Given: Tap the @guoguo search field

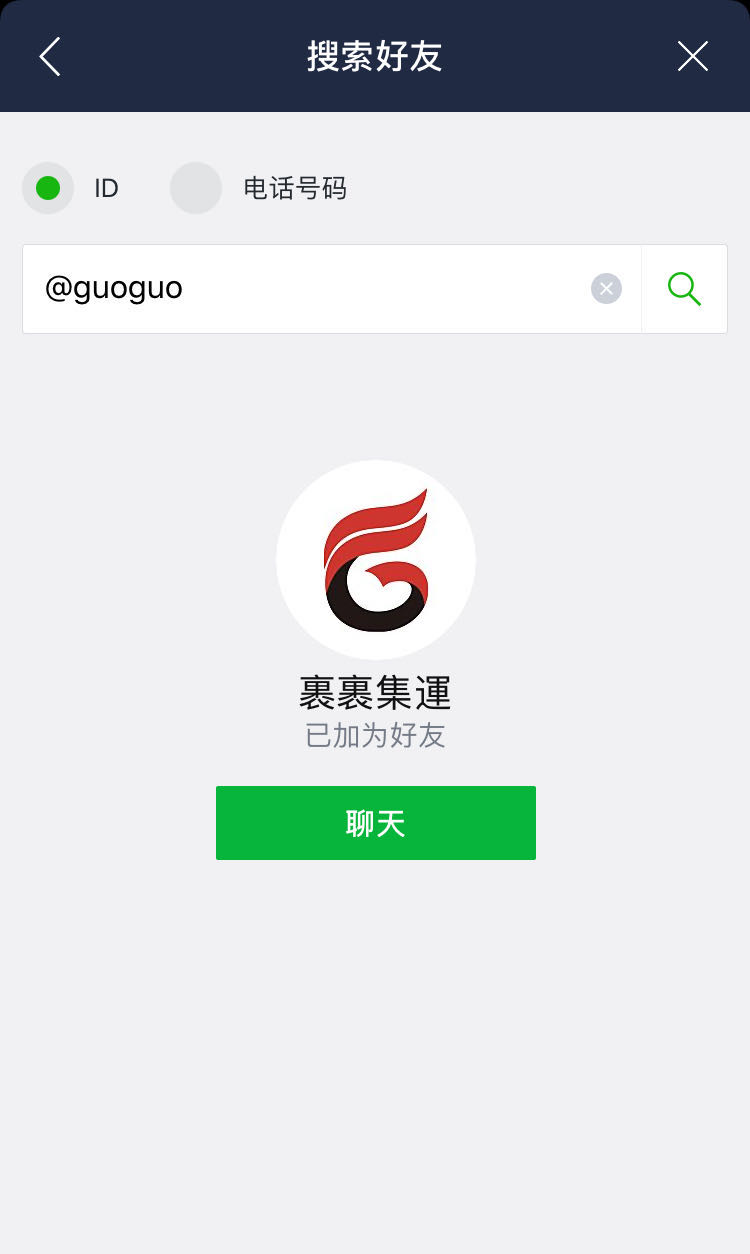Looking at the screenshot, I should (300, 289).
